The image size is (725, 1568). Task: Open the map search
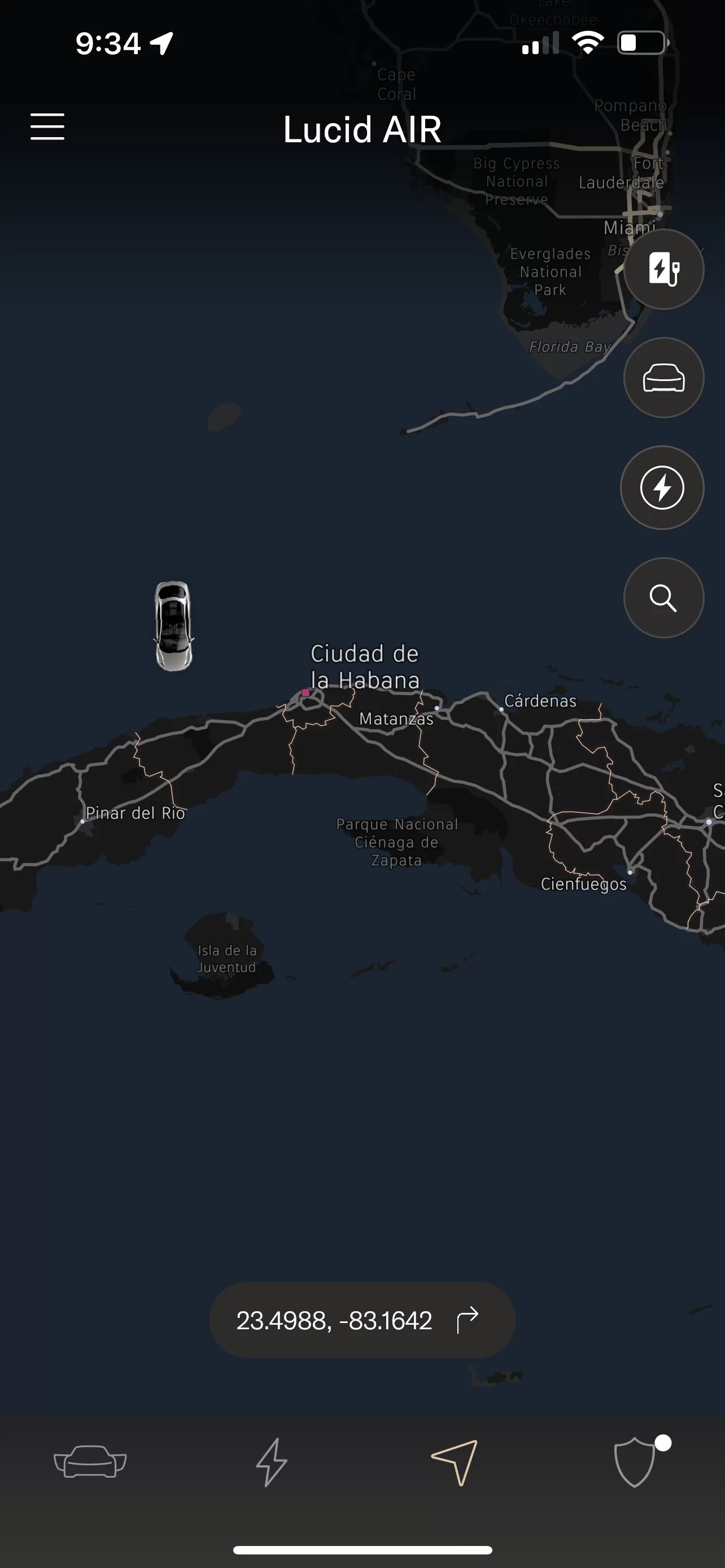point(663,598)
